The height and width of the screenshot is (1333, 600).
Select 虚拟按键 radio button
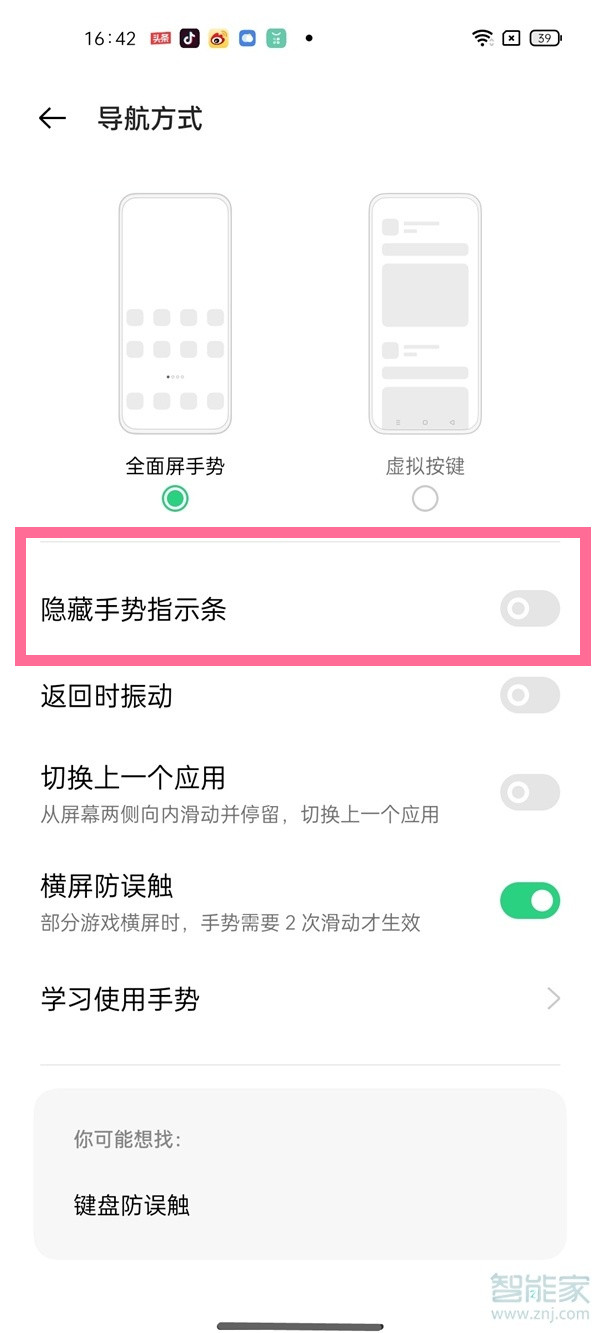click(x=425, y=498)
